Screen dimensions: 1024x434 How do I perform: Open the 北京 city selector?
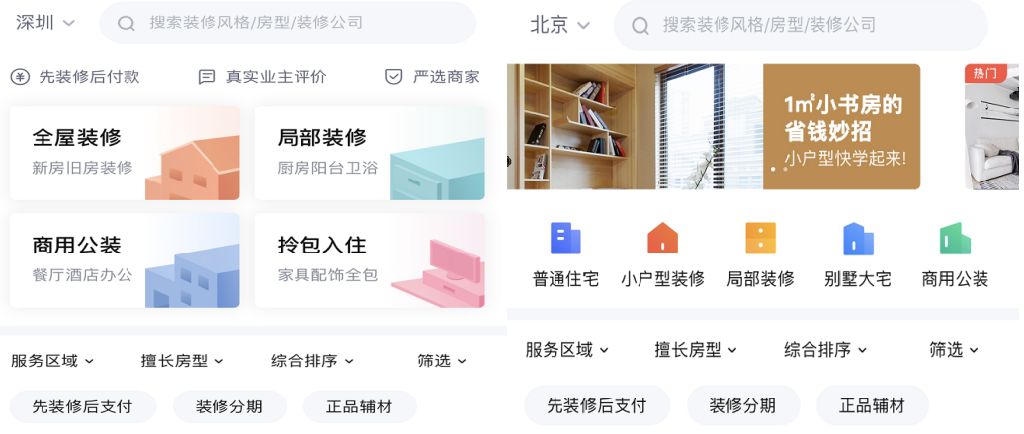click(560, 25)
